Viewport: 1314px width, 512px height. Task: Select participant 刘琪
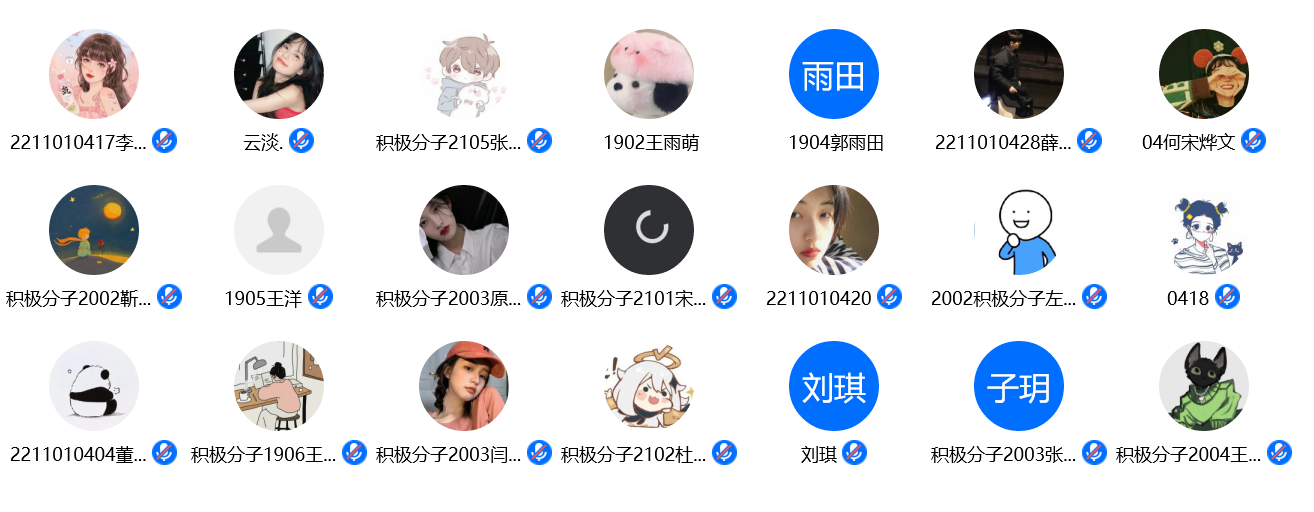coord(834,386)
